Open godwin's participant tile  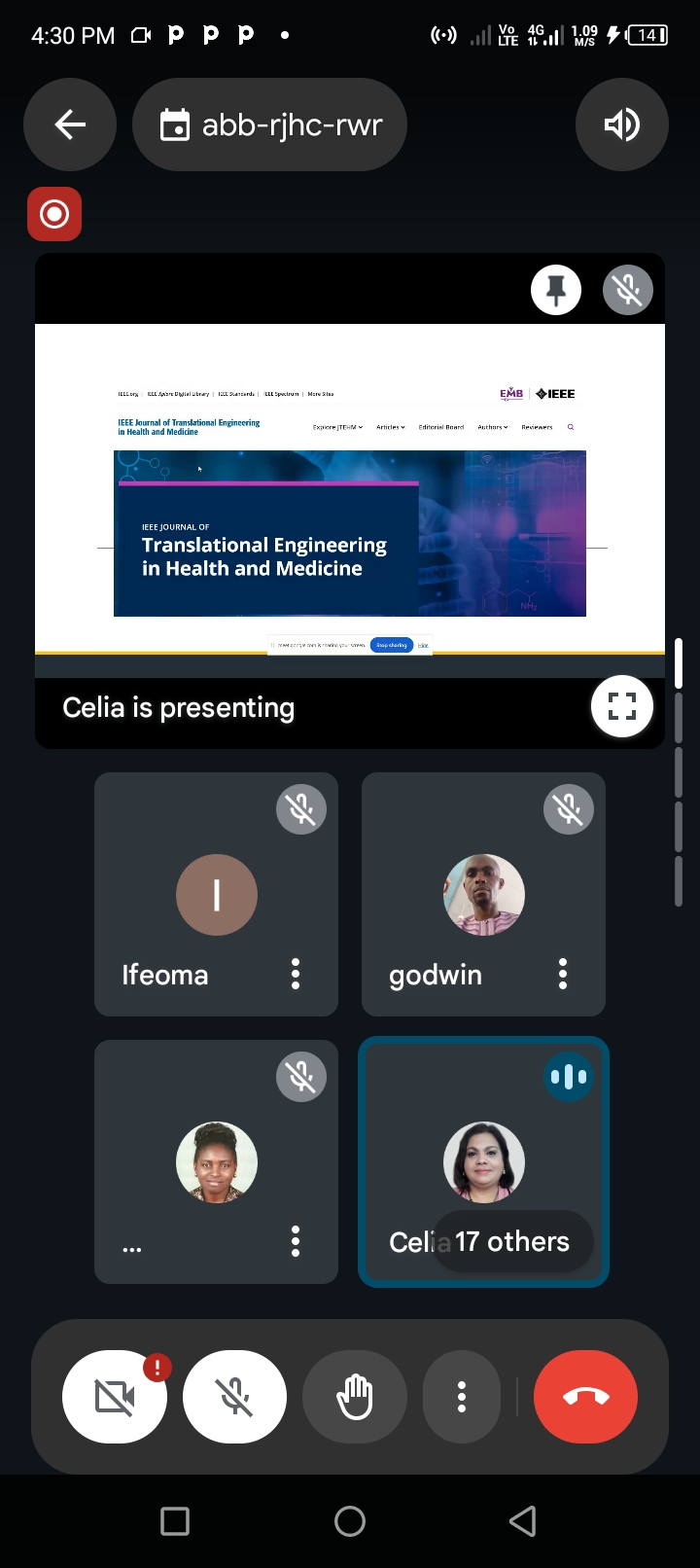click(x=483, y=895)
